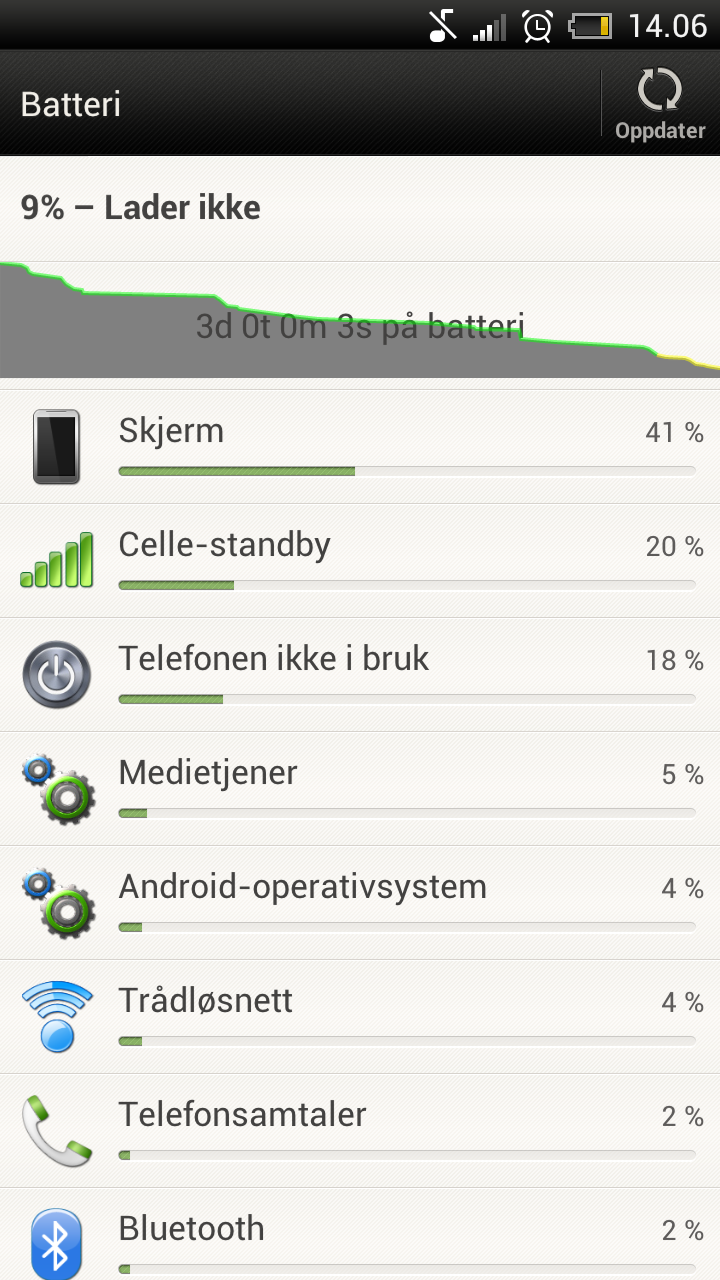
Task: Open the battery history graph
Action: click(x=360, y=320)
